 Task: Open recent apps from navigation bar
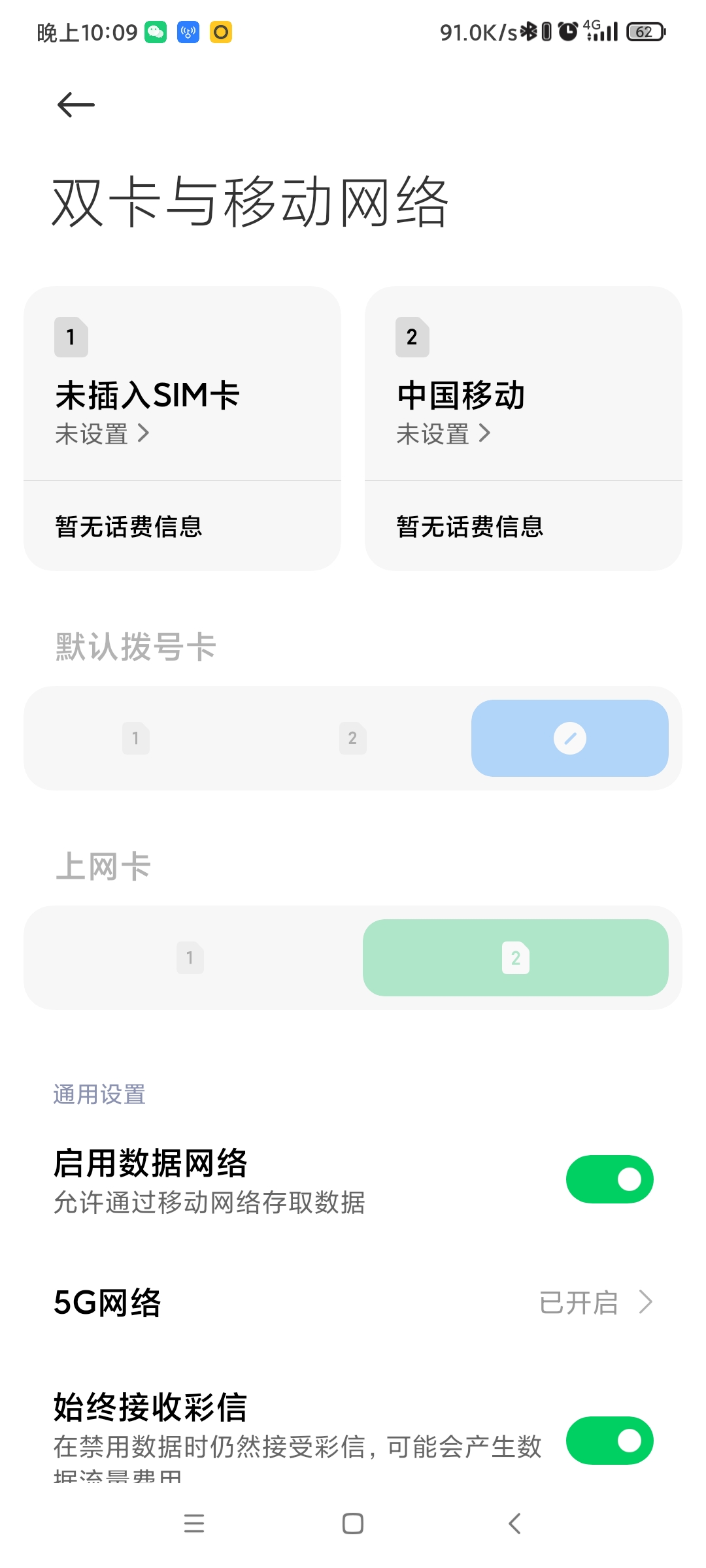194,1524
